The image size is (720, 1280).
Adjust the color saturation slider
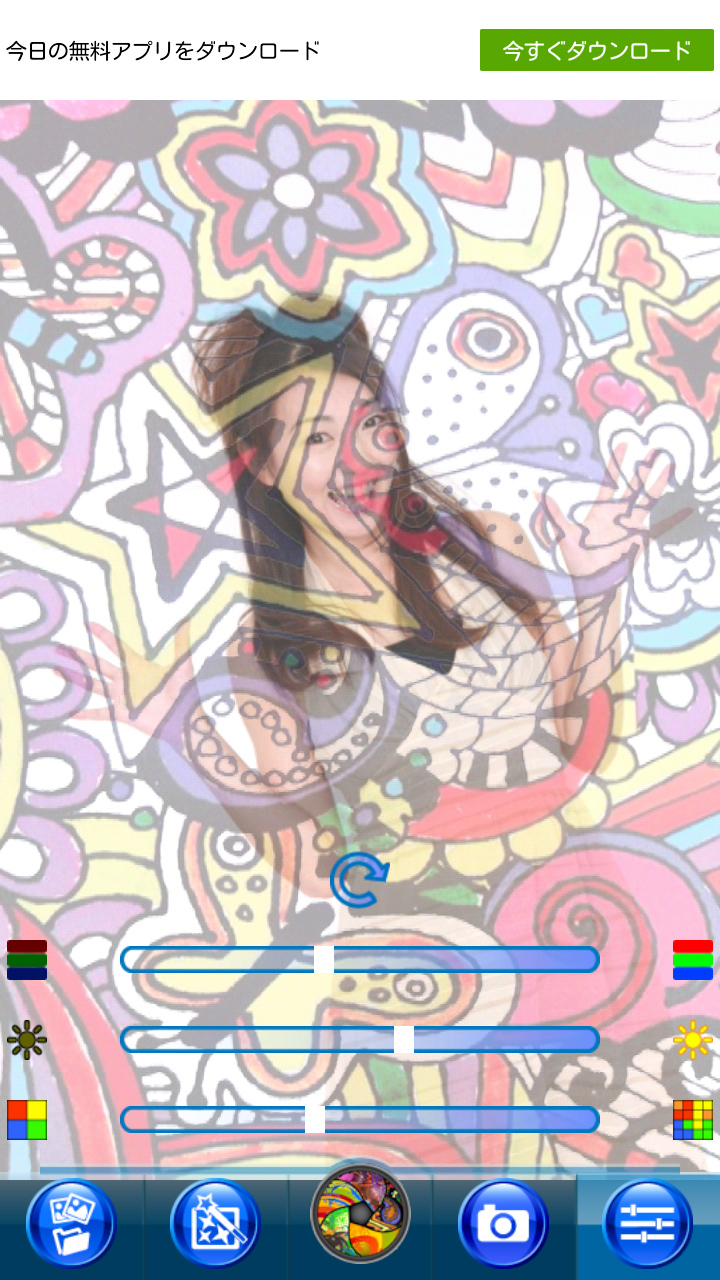[x=323, y=960]
